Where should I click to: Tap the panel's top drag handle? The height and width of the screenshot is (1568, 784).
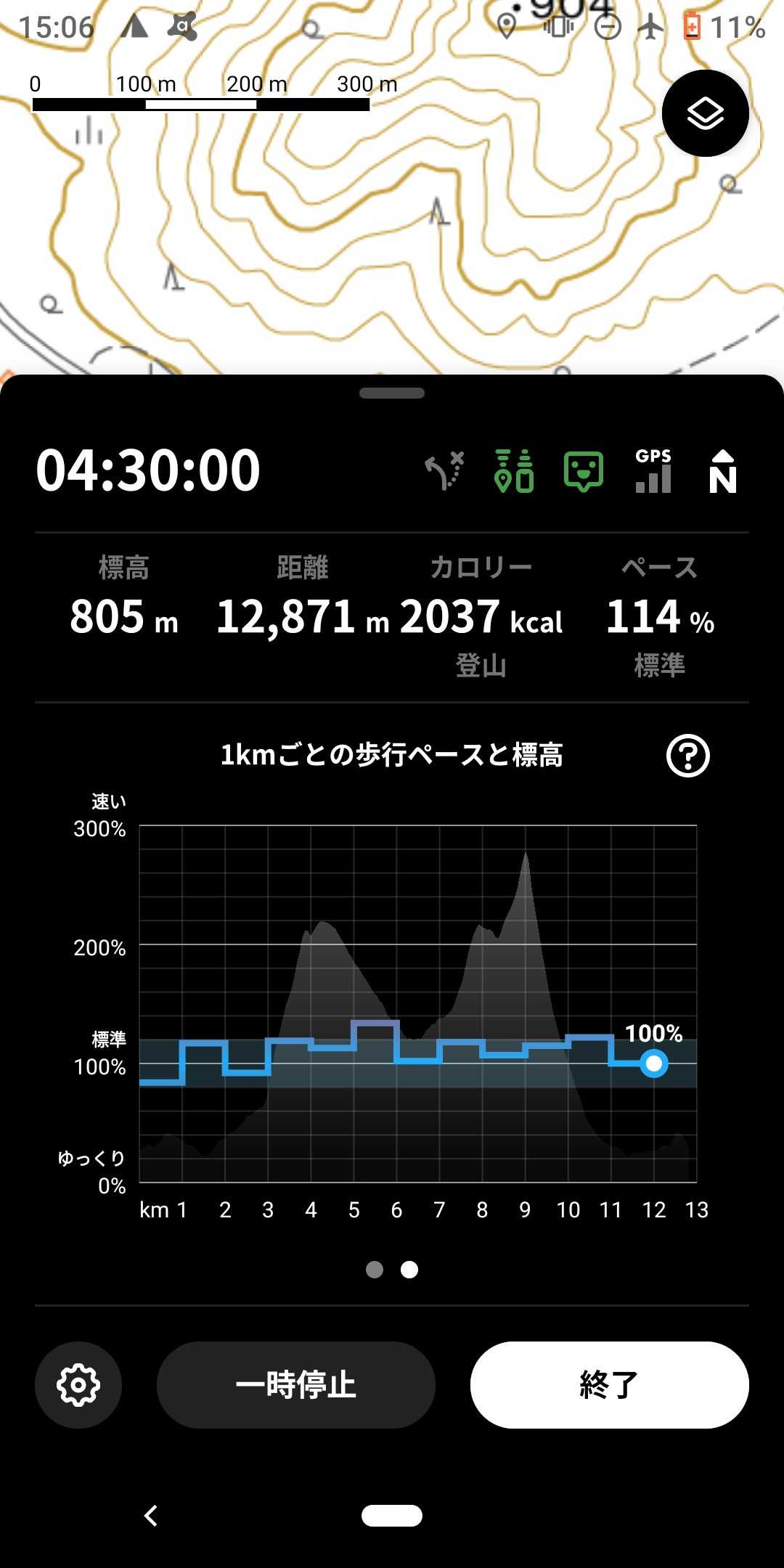pos(392,393)
